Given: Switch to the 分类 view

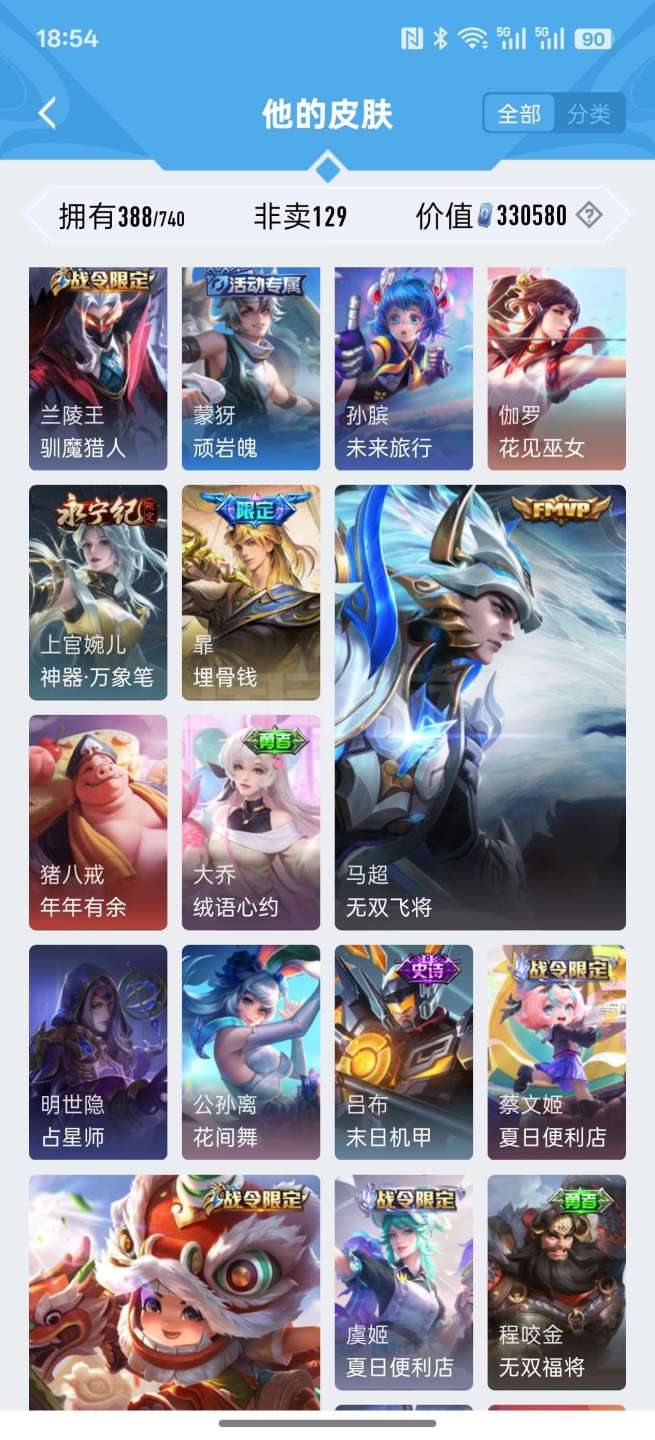Looking at the screenshot, I should click(589, 114).
